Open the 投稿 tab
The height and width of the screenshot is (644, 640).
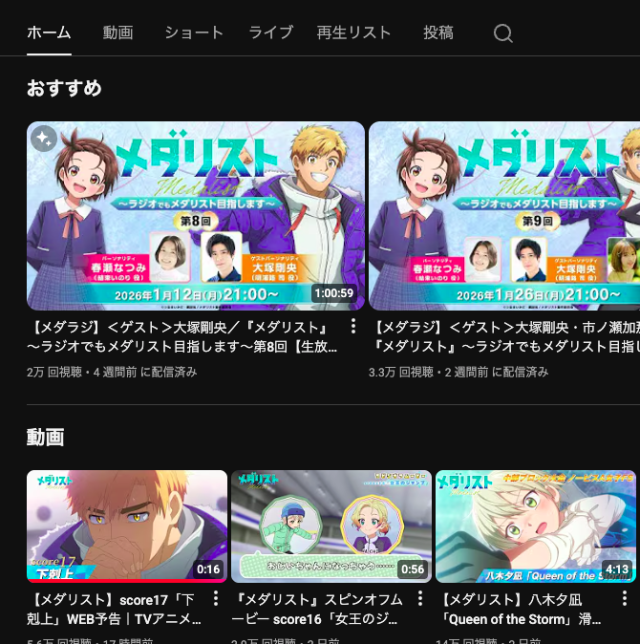[x=438, y=33]
